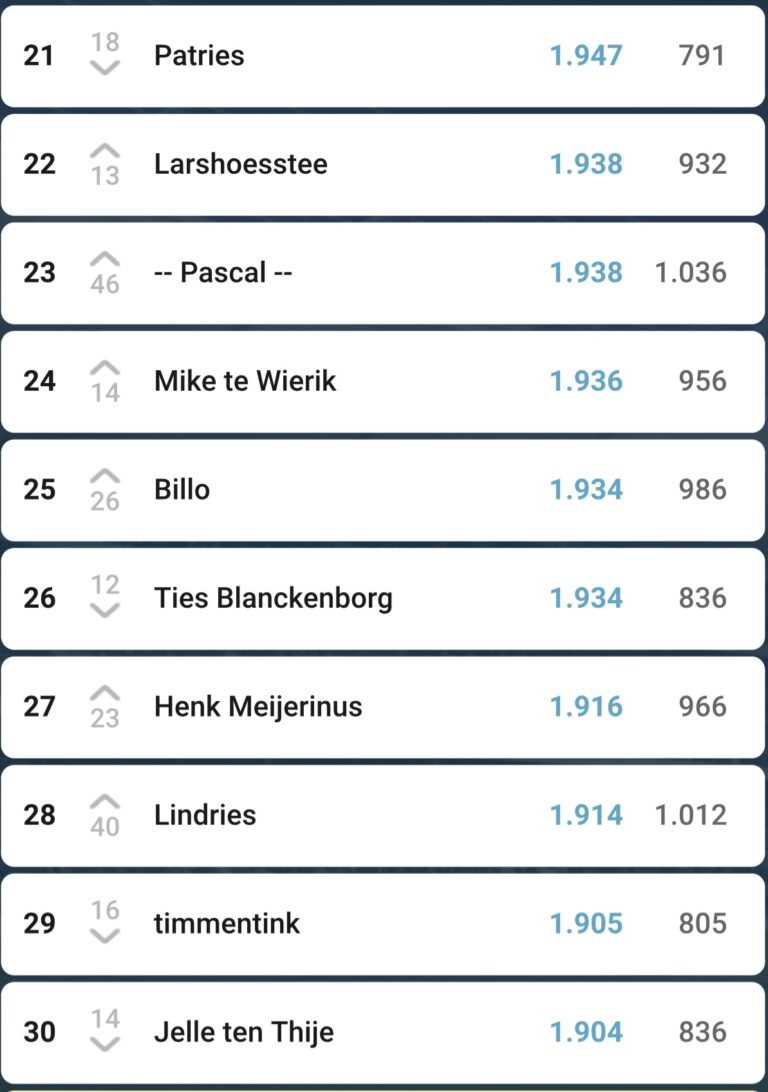
Task: Open Ties Blanckenborg's leaderboard entry
Action: pyautogui.click(x=383, y=598)
